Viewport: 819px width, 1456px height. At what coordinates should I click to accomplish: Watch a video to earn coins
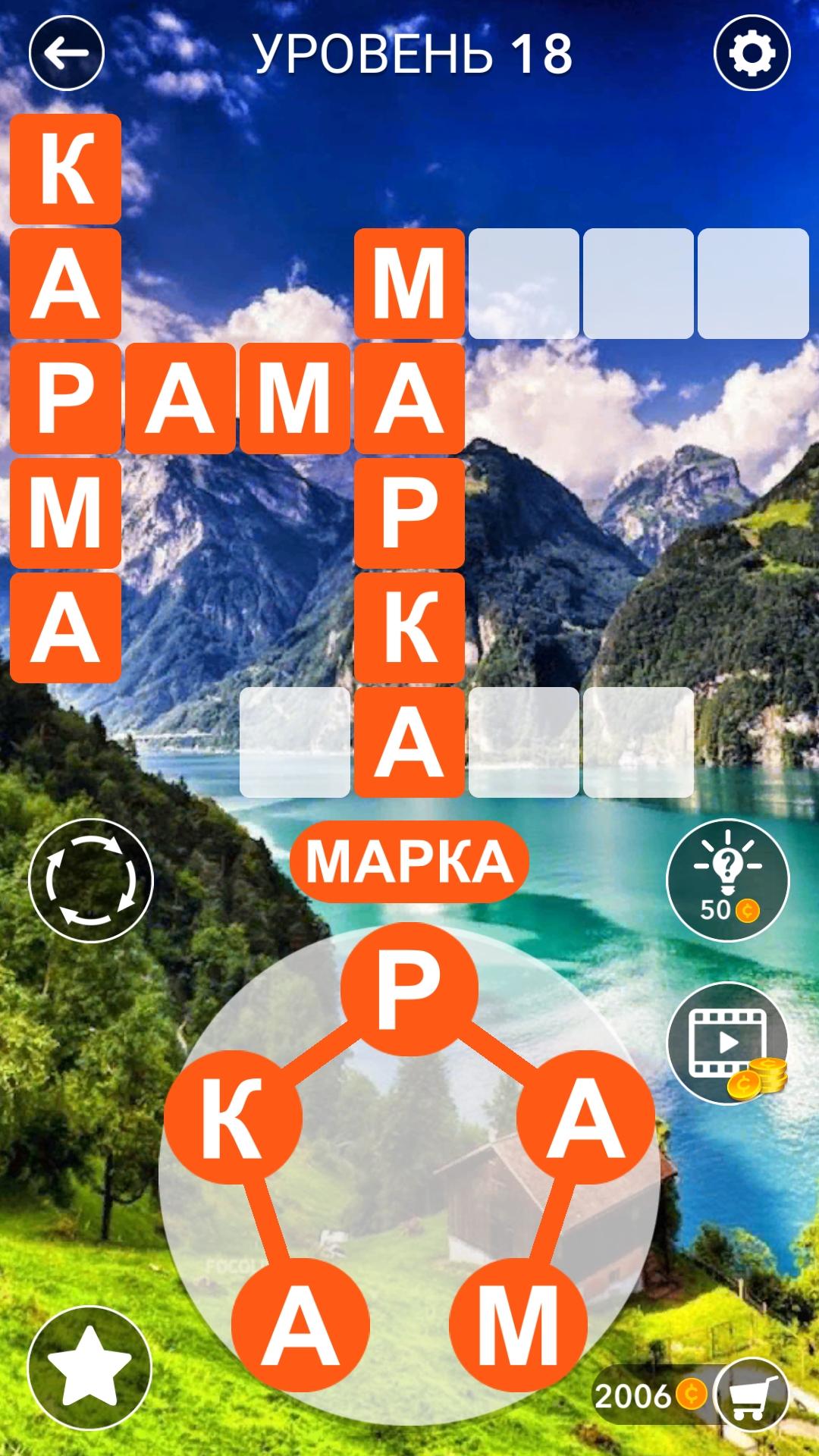click(727, 1043)
